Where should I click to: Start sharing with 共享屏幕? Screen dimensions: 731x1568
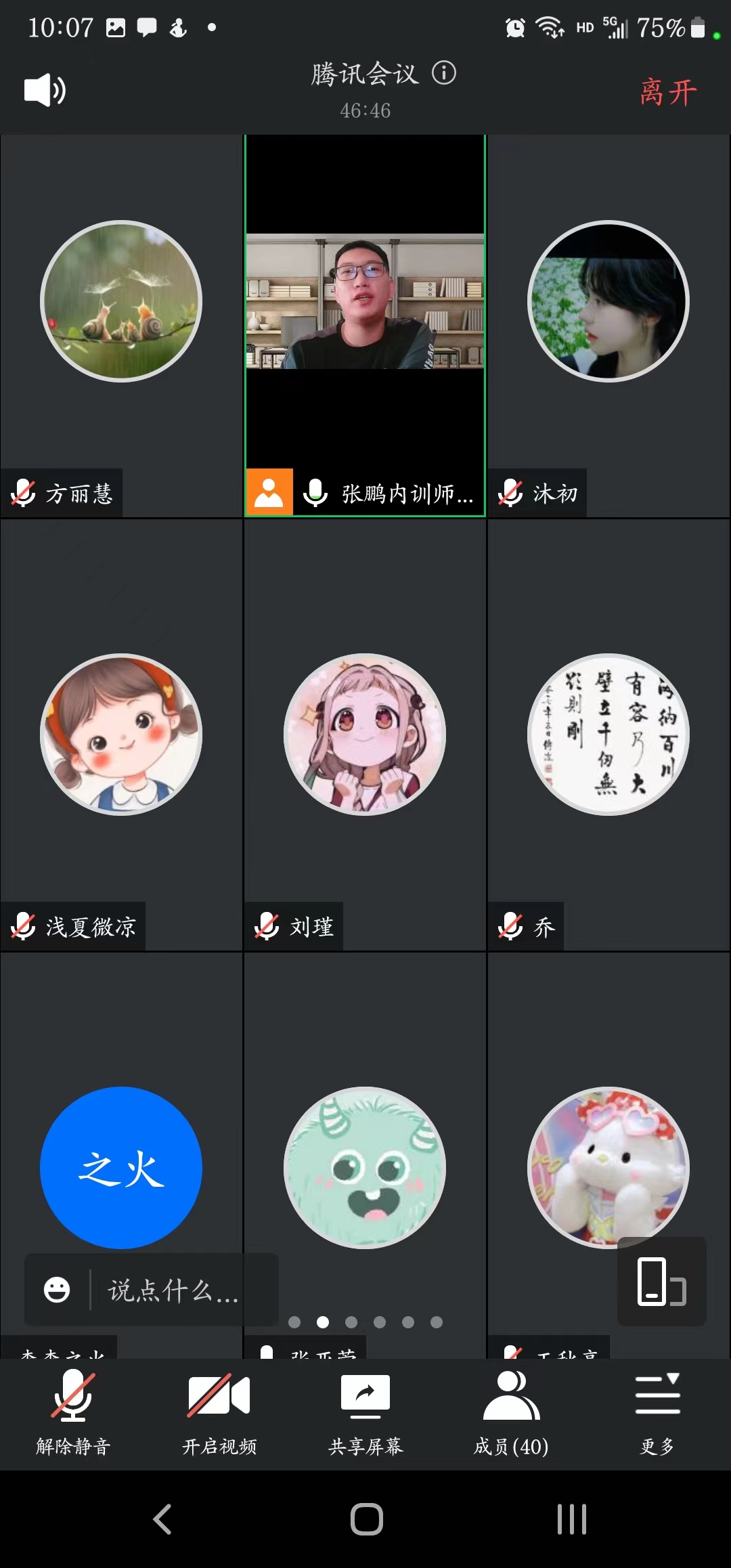(365, 1412)
